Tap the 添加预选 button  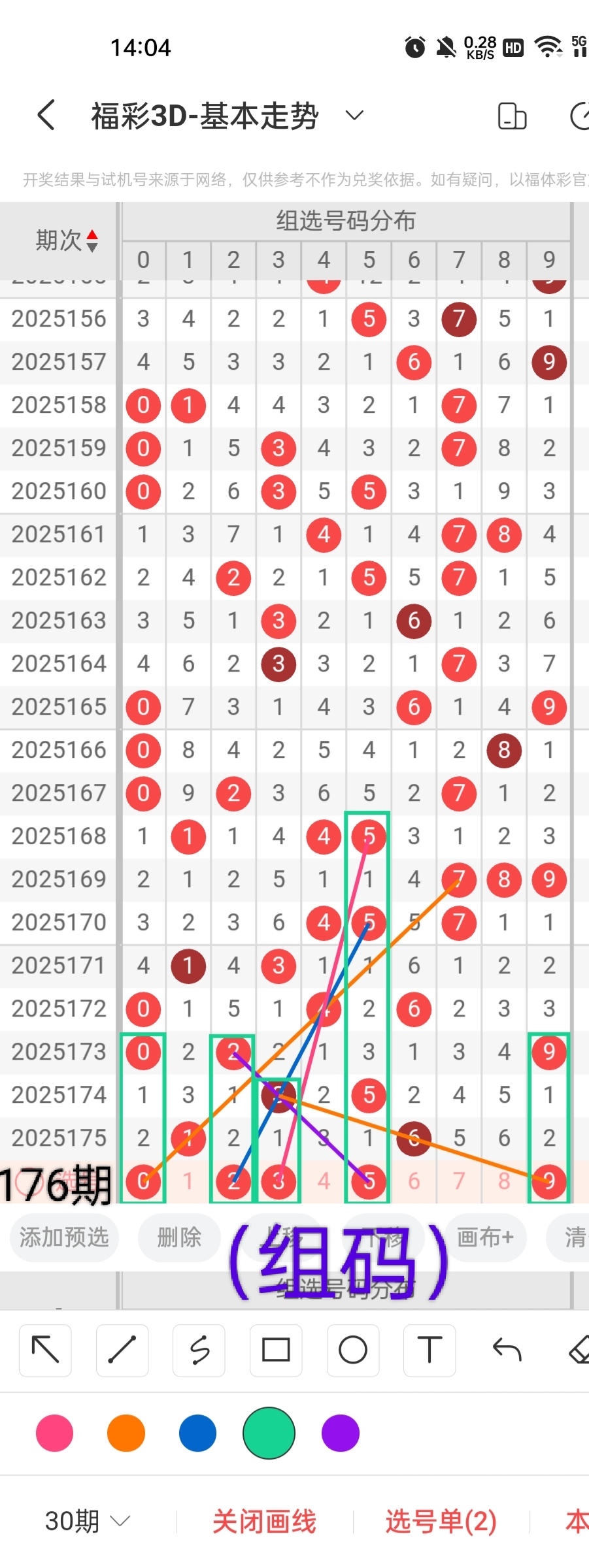pyautogui.click(x=64, y=1237)
